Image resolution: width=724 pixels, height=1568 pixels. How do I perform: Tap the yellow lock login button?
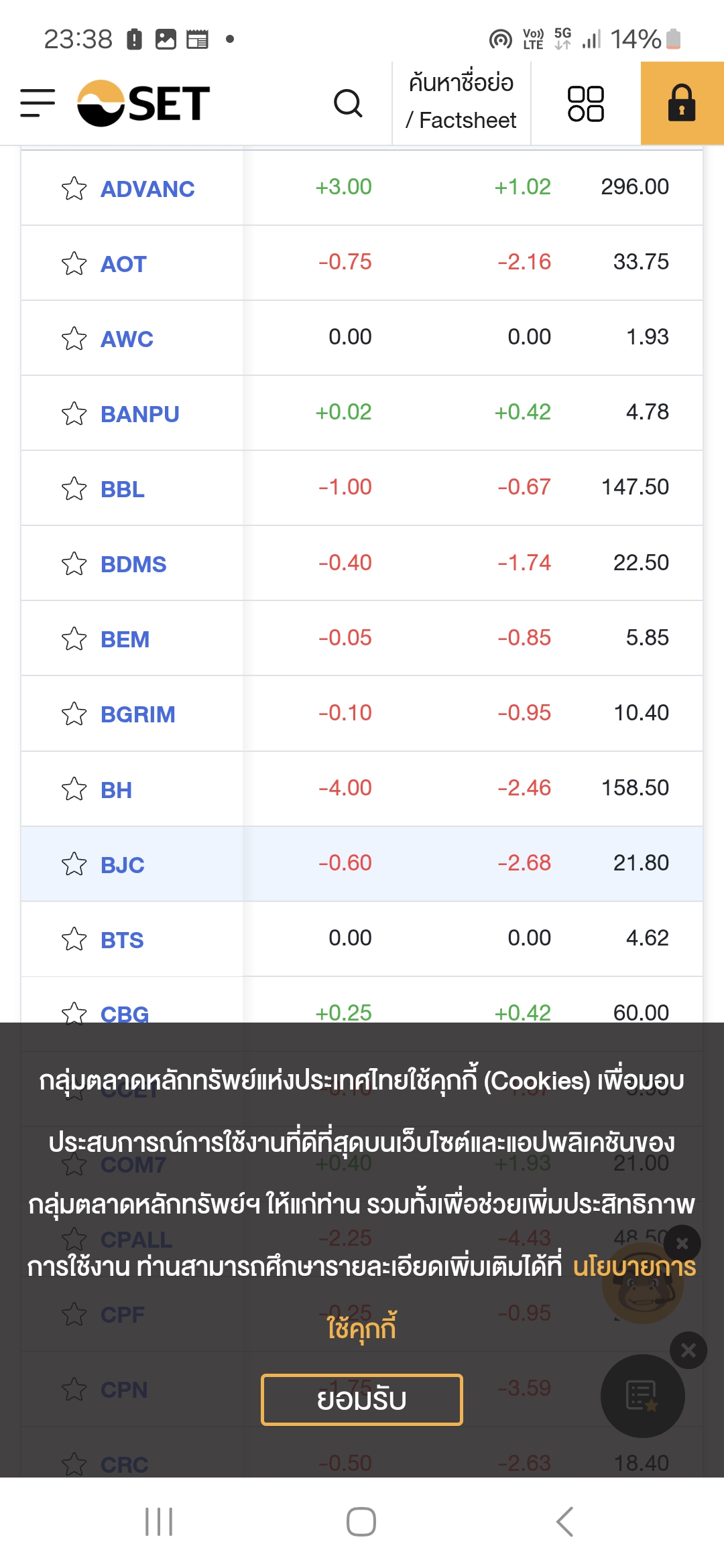[x=682, y=103]
